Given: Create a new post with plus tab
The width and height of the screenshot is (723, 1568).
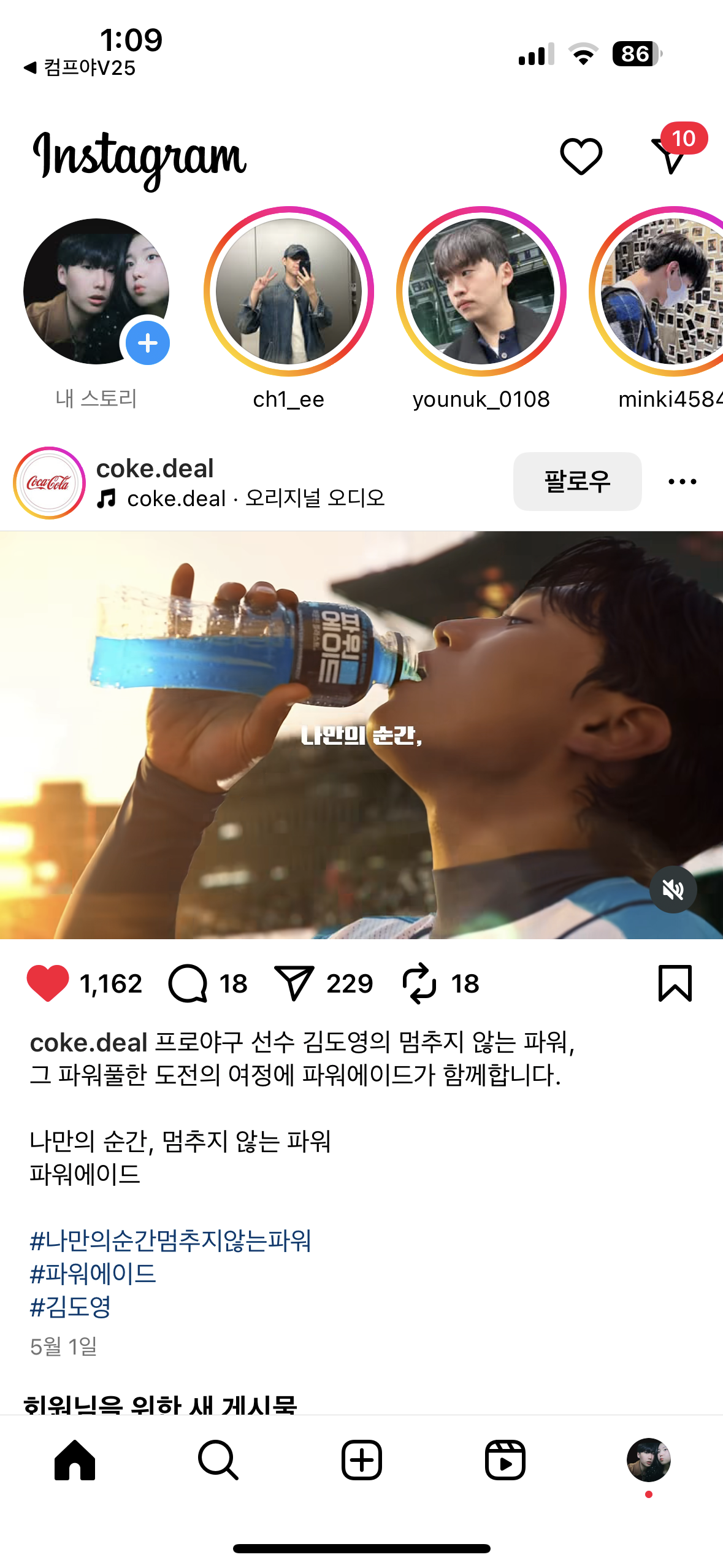Looking at the screenshot, I should (362, 1460).
